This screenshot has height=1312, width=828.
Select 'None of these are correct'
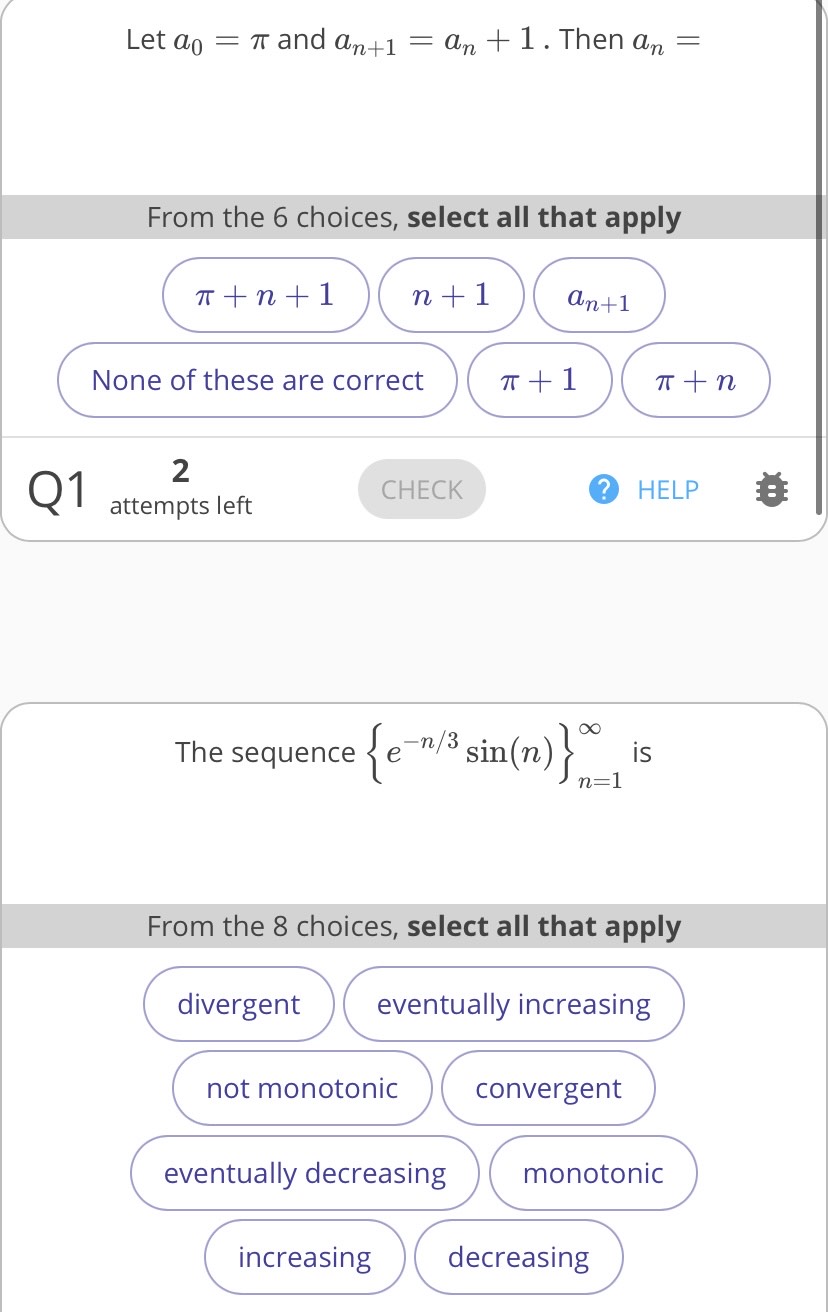point(256,380)
